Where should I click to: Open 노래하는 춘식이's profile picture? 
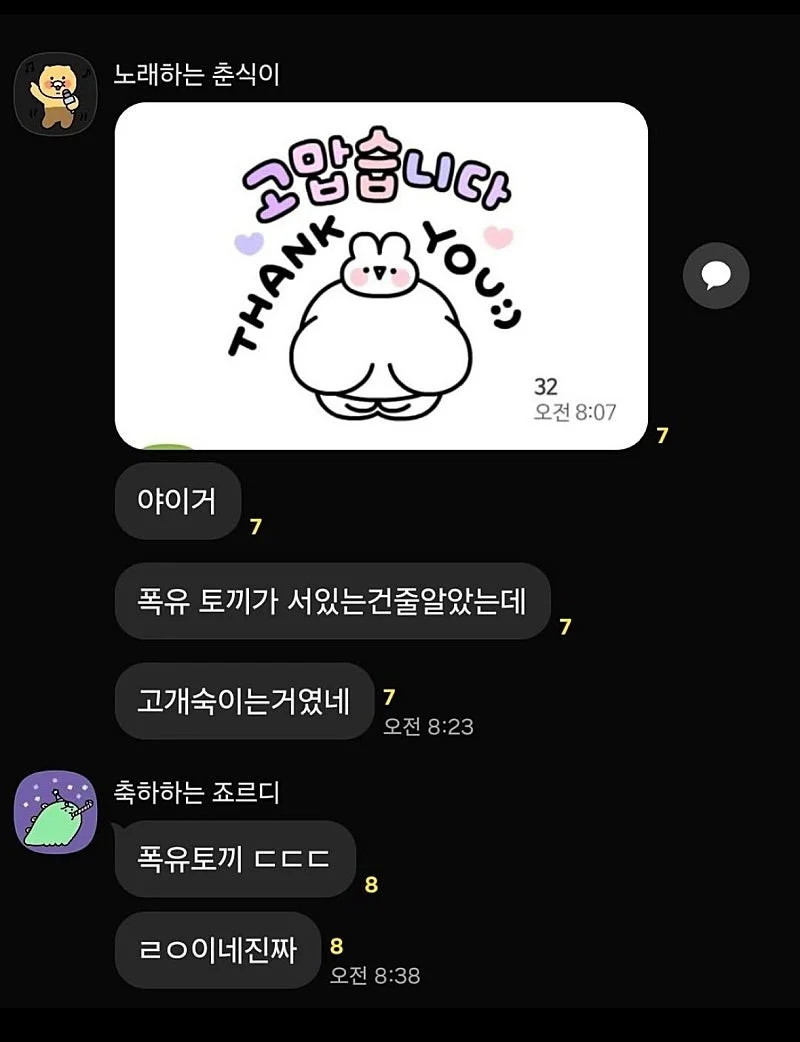point(55,94)
